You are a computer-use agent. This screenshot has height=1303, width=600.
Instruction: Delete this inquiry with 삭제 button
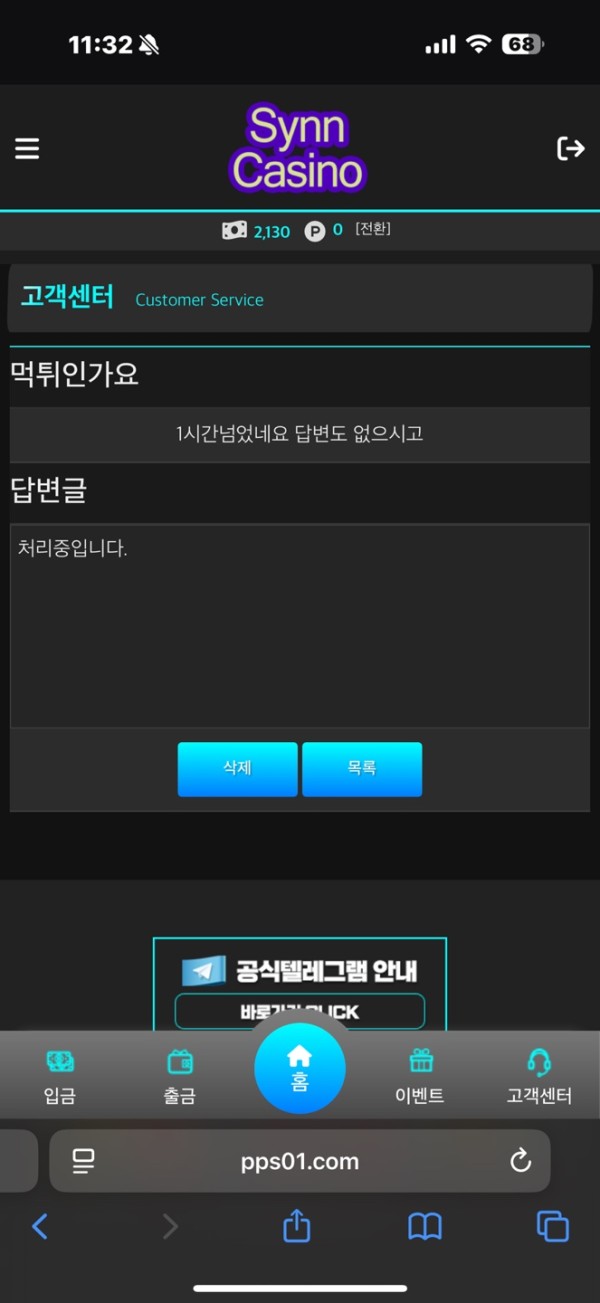coord(237,769)
